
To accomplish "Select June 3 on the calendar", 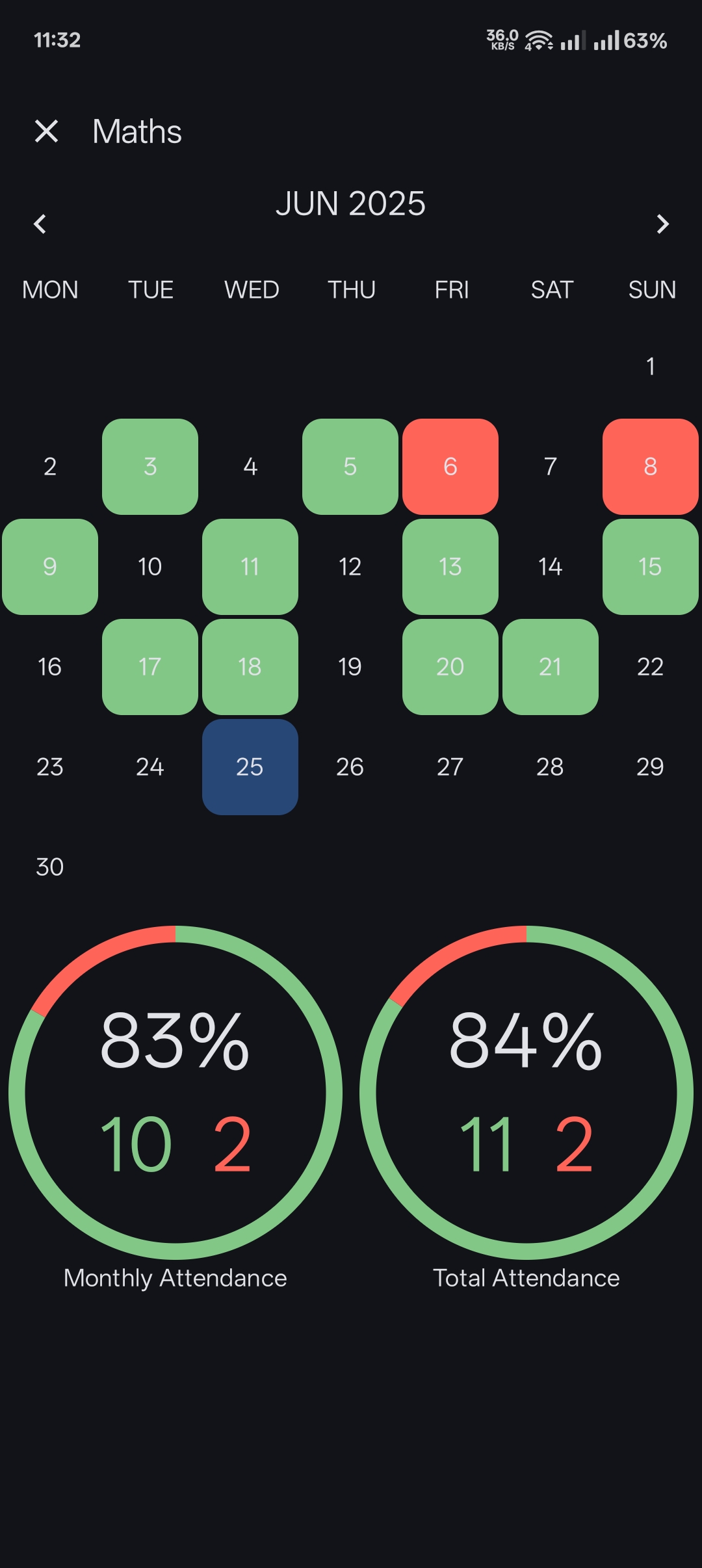I will click(150, 467).
